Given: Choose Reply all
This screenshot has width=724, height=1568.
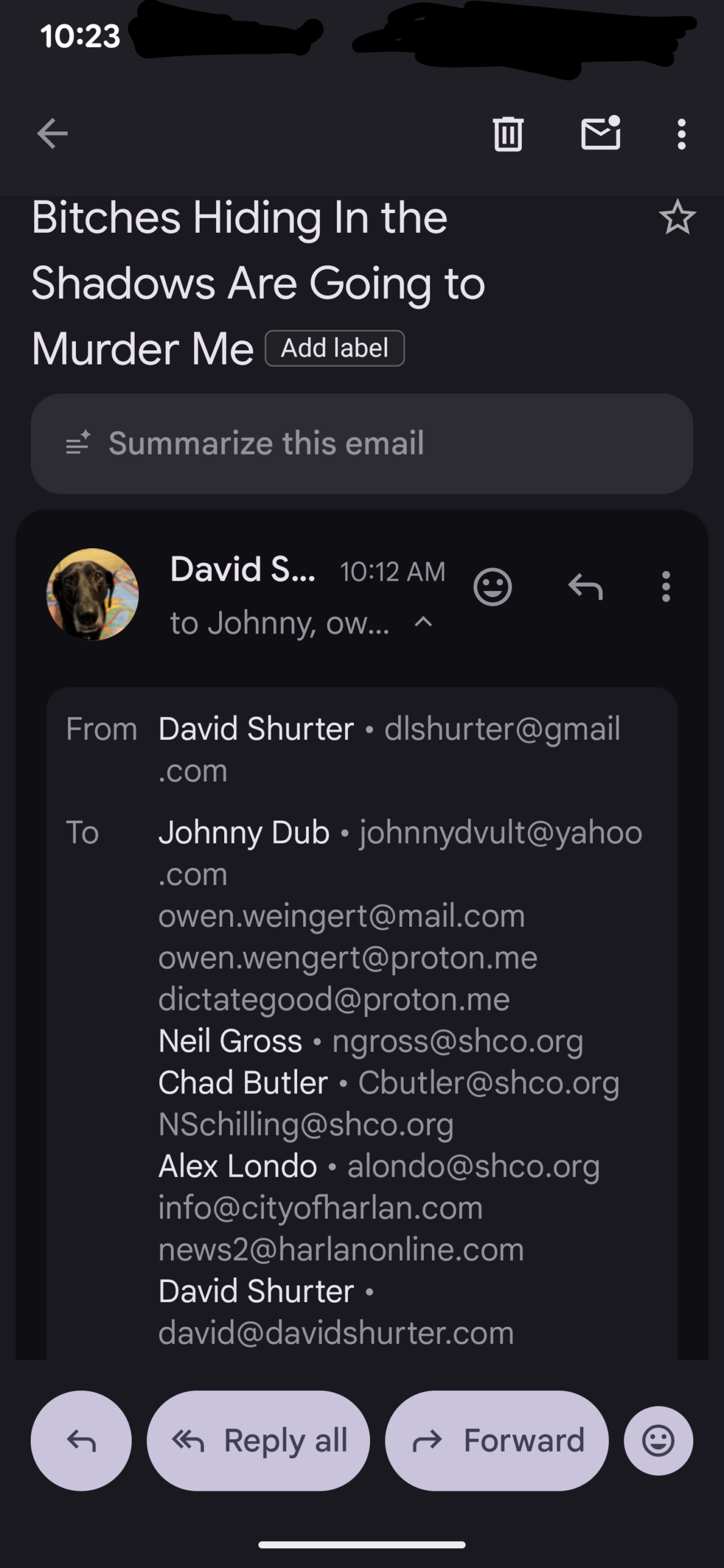Looking at the screenshot, I should point(258,1441).
